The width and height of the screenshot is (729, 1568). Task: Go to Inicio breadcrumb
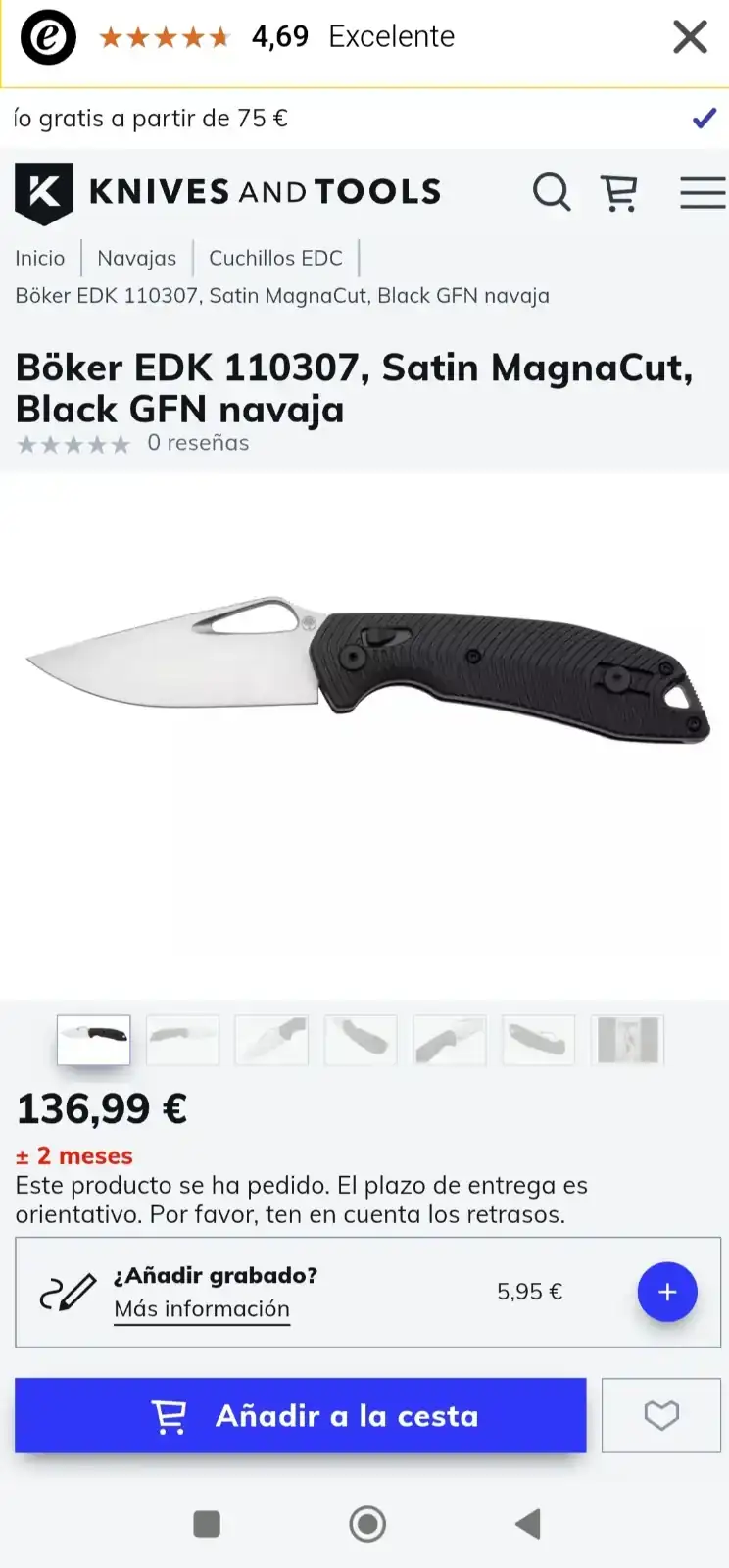[40, 259]
